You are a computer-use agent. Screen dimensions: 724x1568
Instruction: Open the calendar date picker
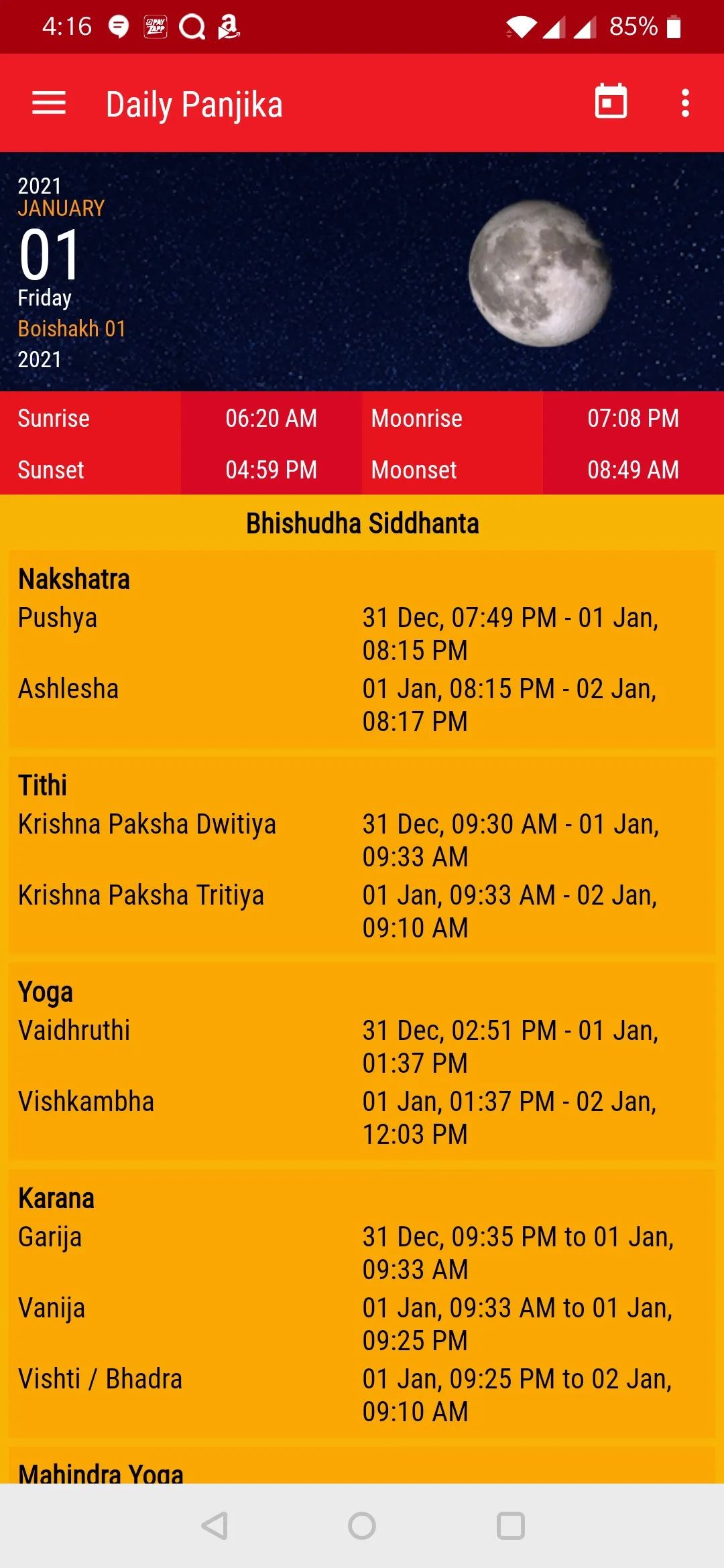tap(611, 102)
